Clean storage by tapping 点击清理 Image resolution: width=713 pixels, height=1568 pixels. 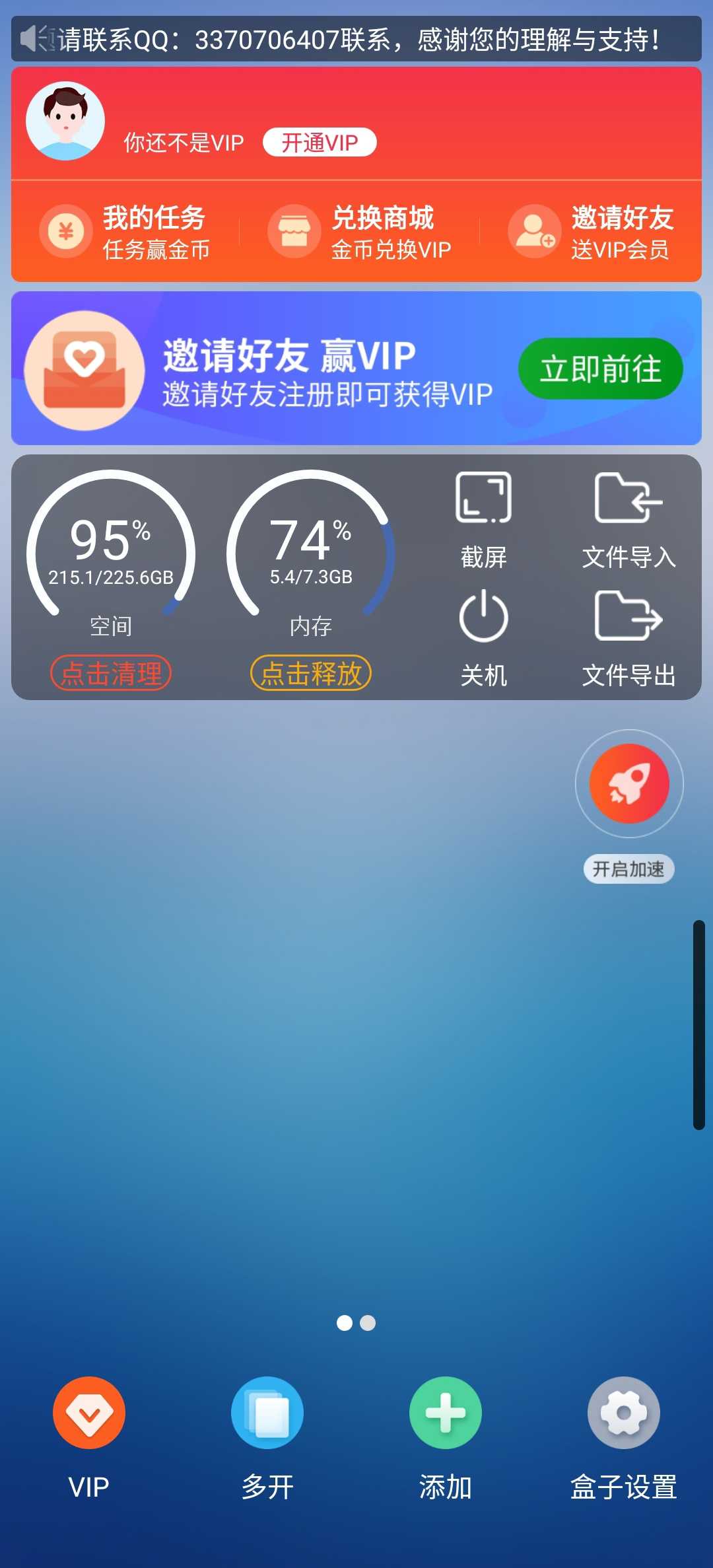[x=110, y=673]
